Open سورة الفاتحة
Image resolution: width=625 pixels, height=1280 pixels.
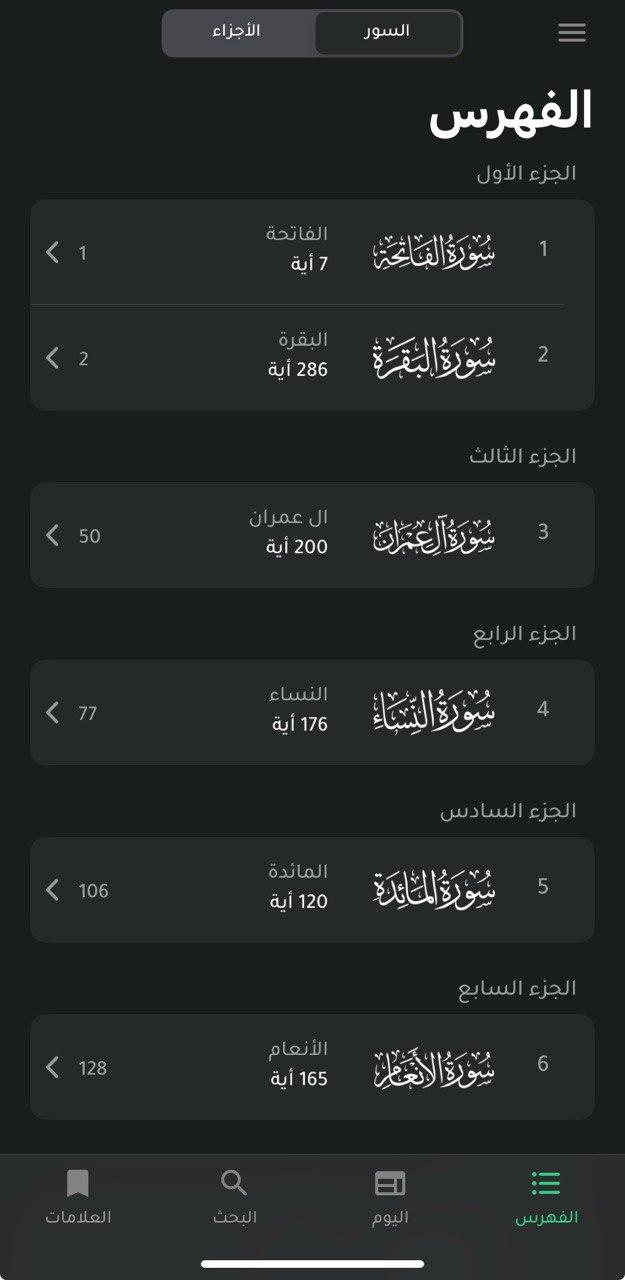coord(312,251)
